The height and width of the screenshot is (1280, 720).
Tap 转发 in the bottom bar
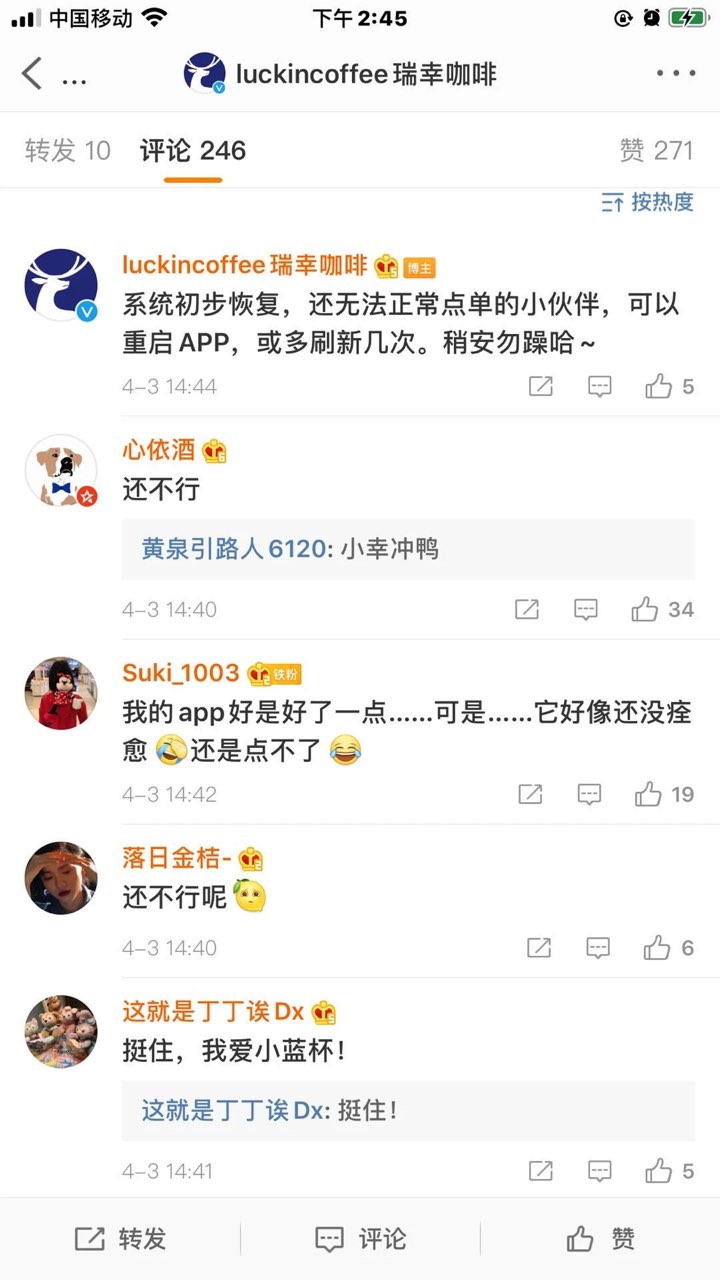120,1239
